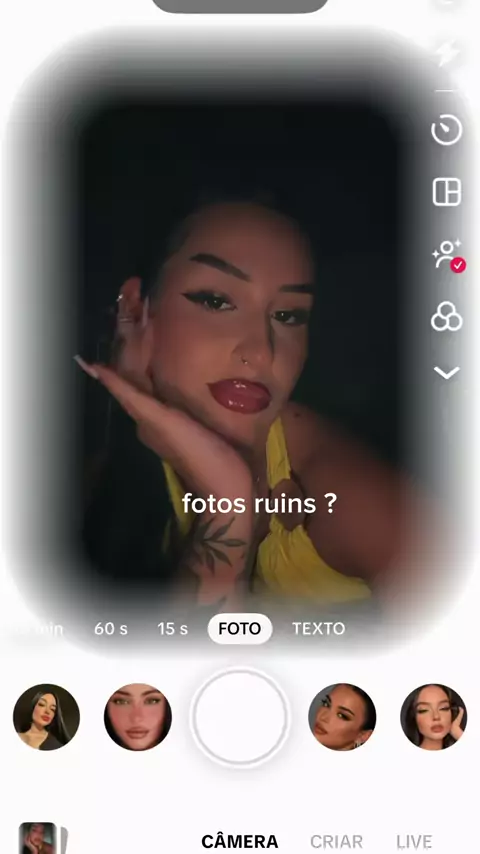
Task: Pick the last effect on the right
Action: 434,717
